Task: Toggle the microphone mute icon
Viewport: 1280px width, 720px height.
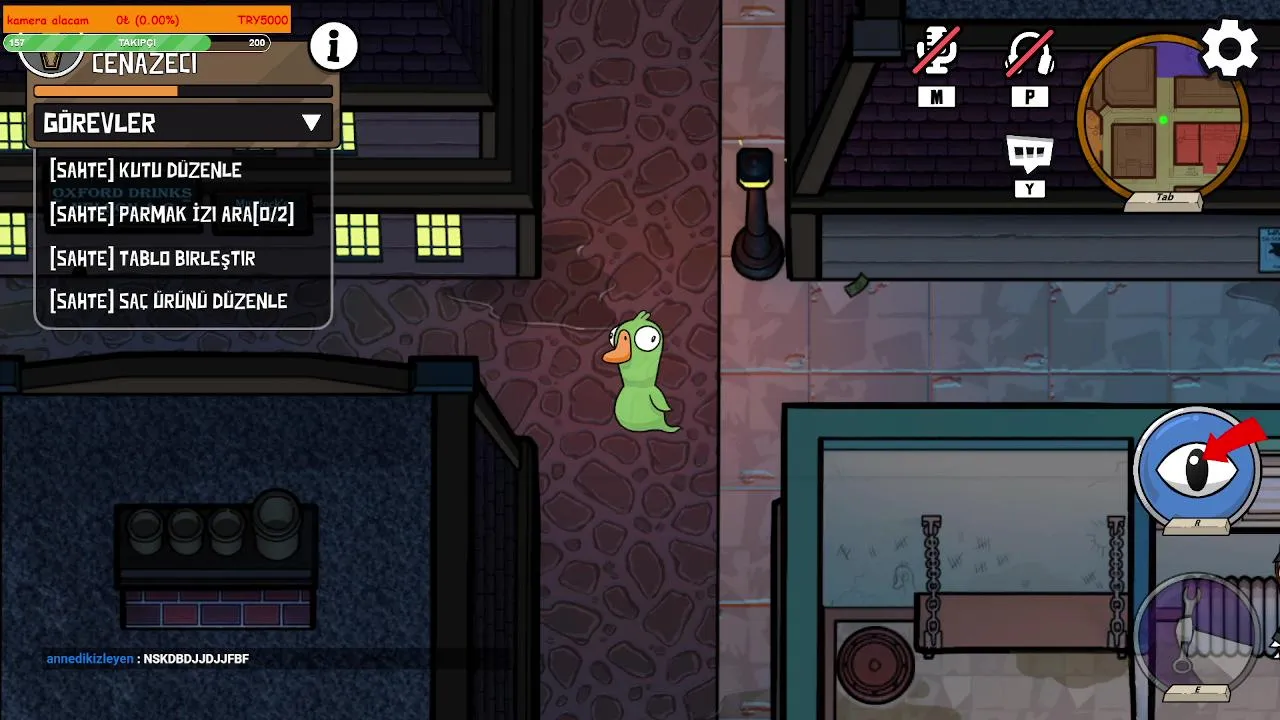Action: pos(936,53)
